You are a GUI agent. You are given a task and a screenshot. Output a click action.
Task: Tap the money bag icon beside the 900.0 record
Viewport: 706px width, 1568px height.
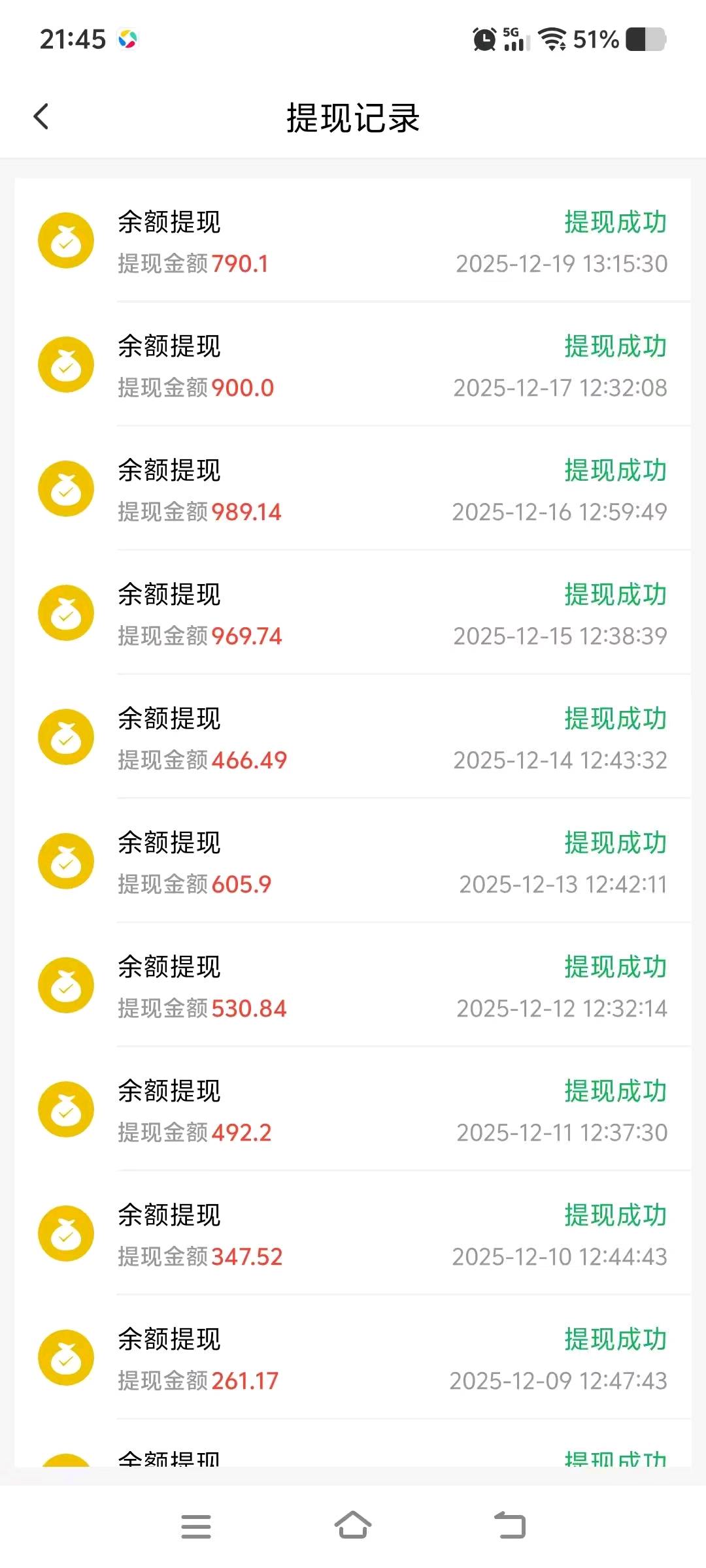point(65,364)
